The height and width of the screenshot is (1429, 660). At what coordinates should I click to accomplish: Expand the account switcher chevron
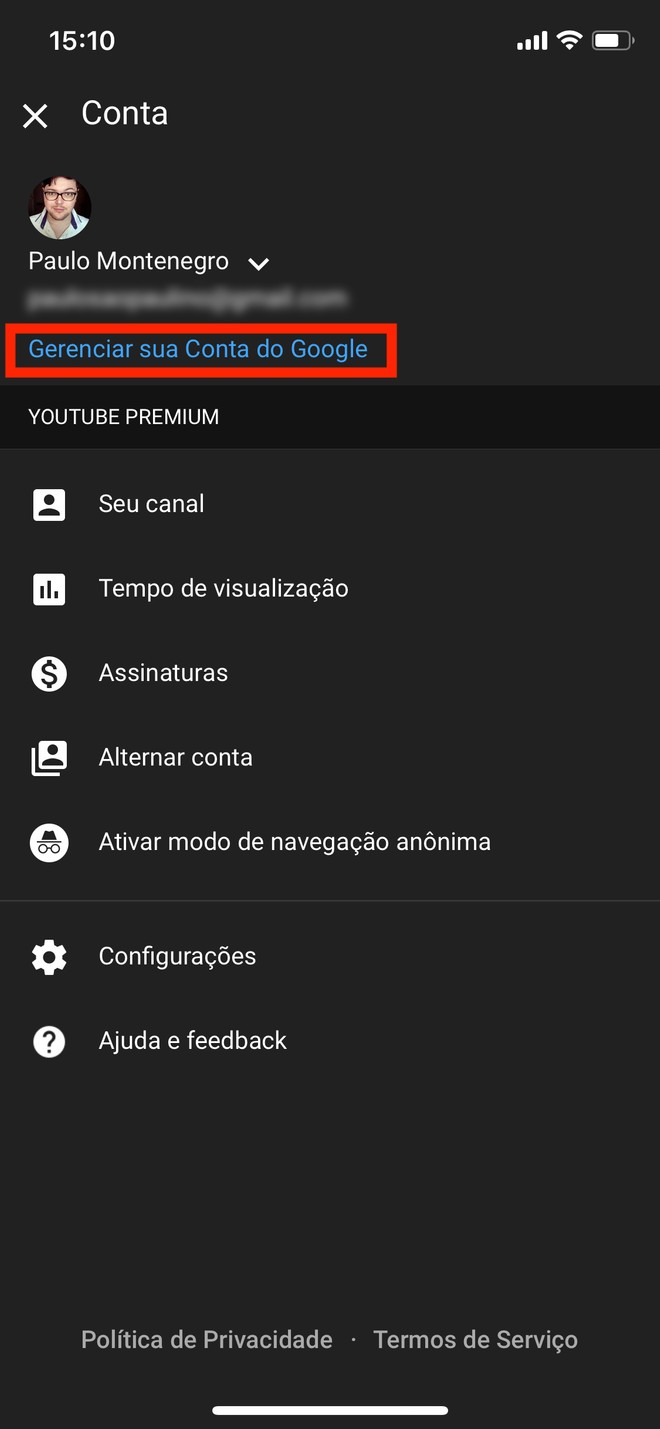[x=259, y=264]
